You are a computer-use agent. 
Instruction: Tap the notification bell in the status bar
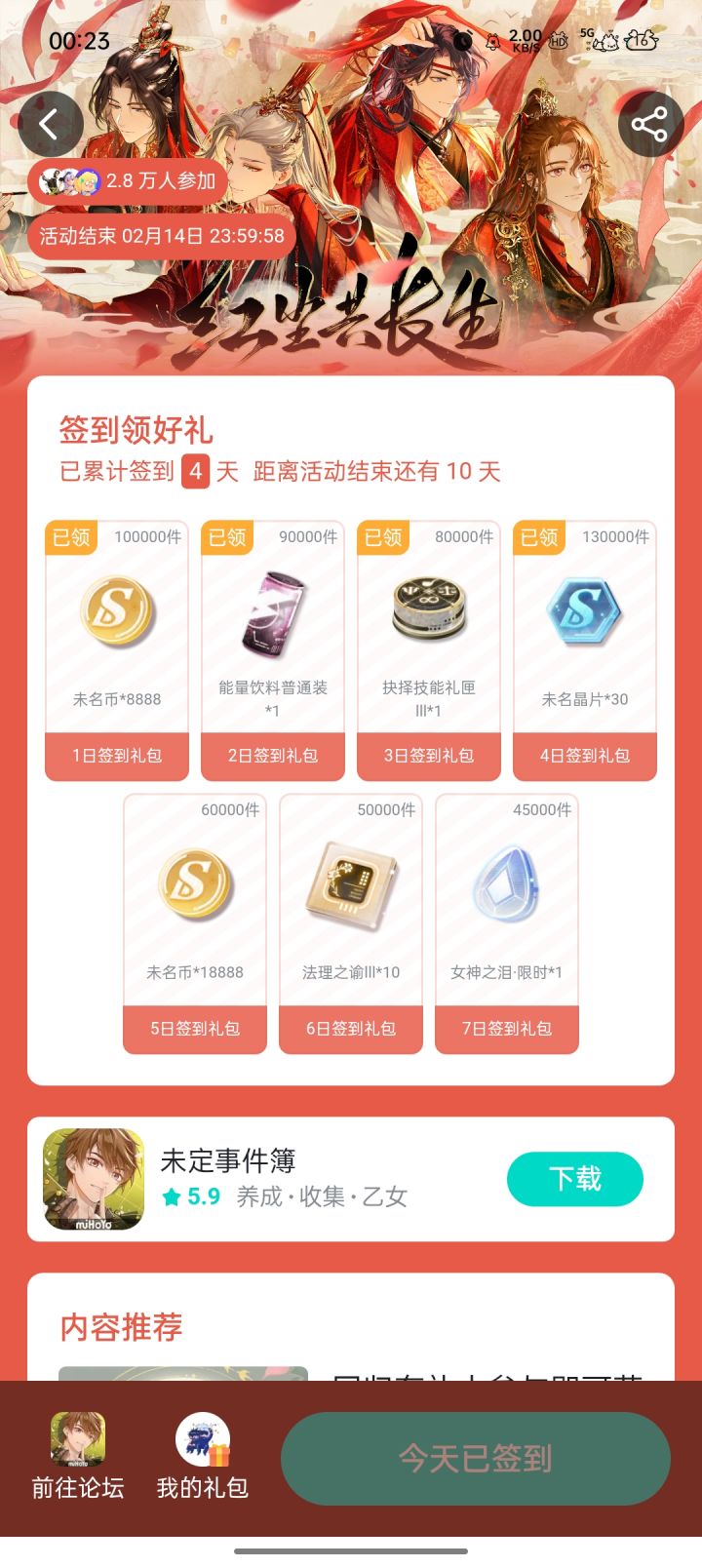[x=492, y=41]
